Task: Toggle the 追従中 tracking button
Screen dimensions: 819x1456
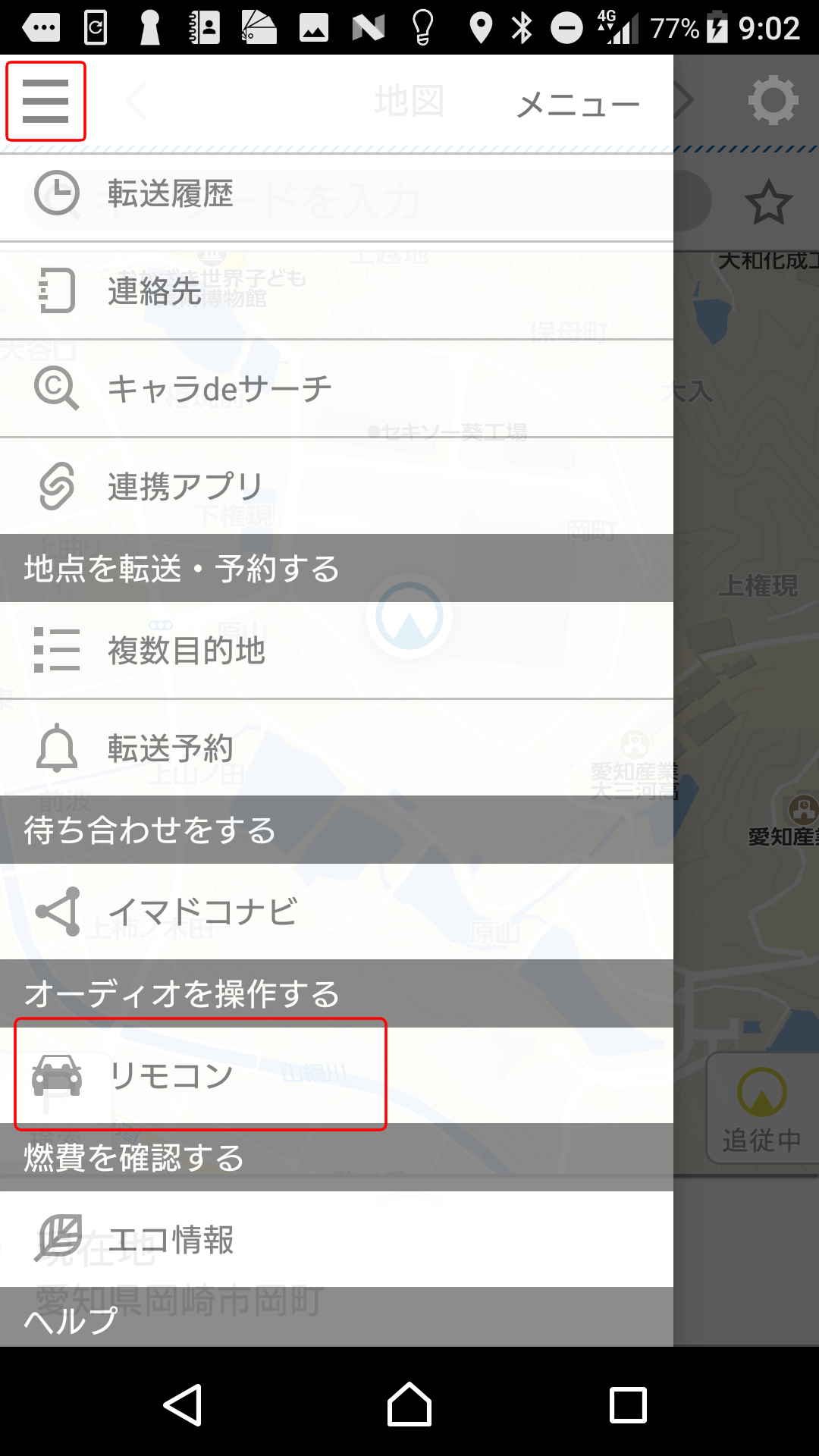Action: [761, 1109]
